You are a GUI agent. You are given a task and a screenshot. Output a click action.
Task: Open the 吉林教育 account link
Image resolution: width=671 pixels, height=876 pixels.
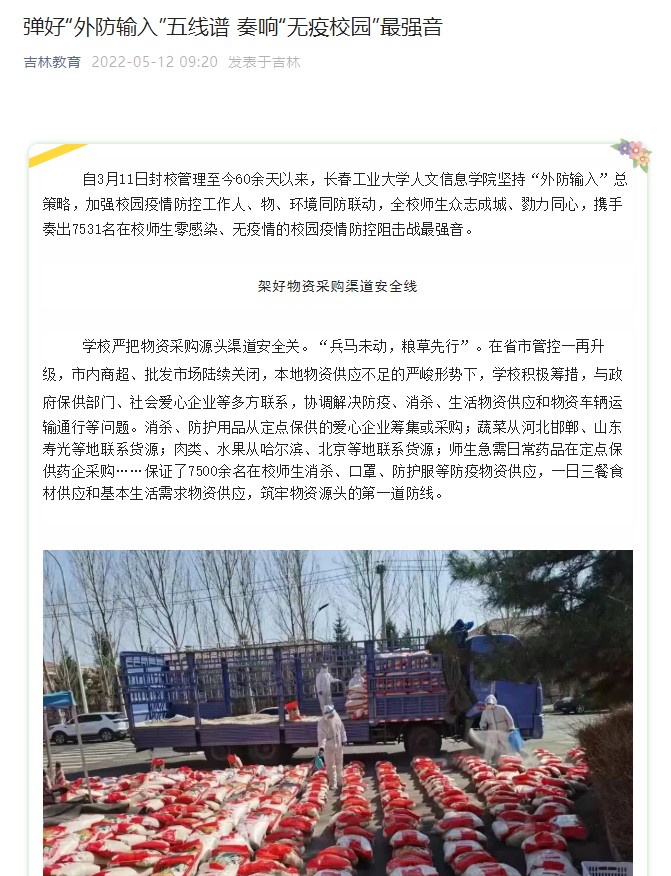point(52,62)
